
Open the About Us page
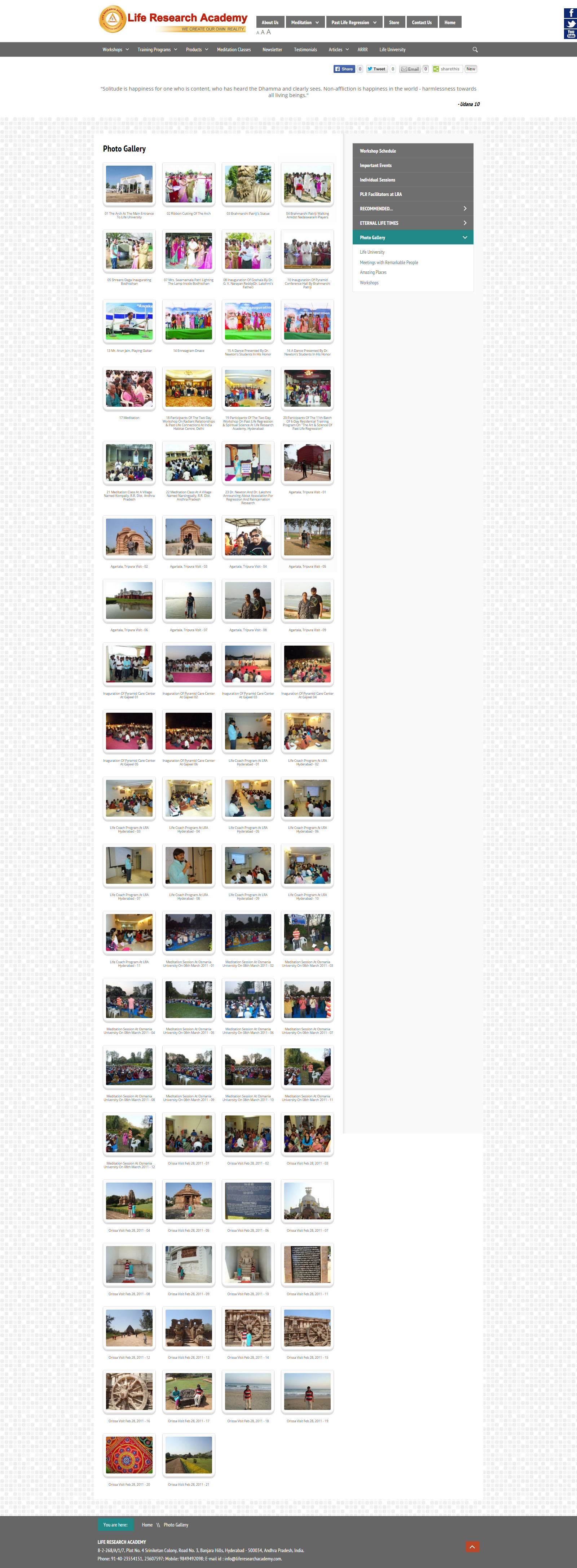click(270, 22)
